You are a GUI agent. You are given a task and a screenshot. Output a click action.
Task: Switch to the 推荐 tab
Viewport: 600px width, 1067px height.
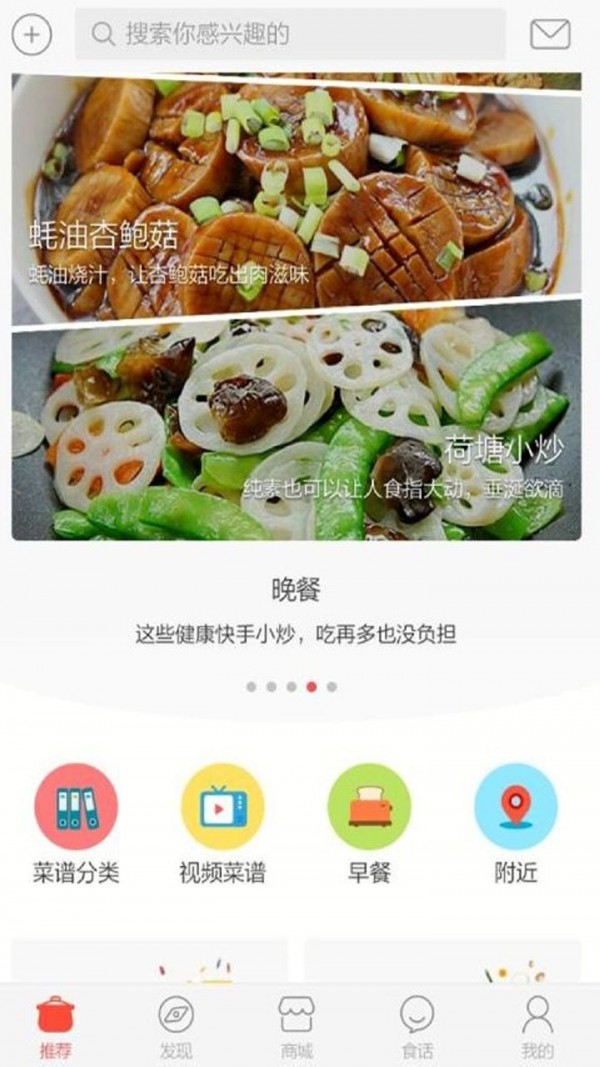[56, 1026]
